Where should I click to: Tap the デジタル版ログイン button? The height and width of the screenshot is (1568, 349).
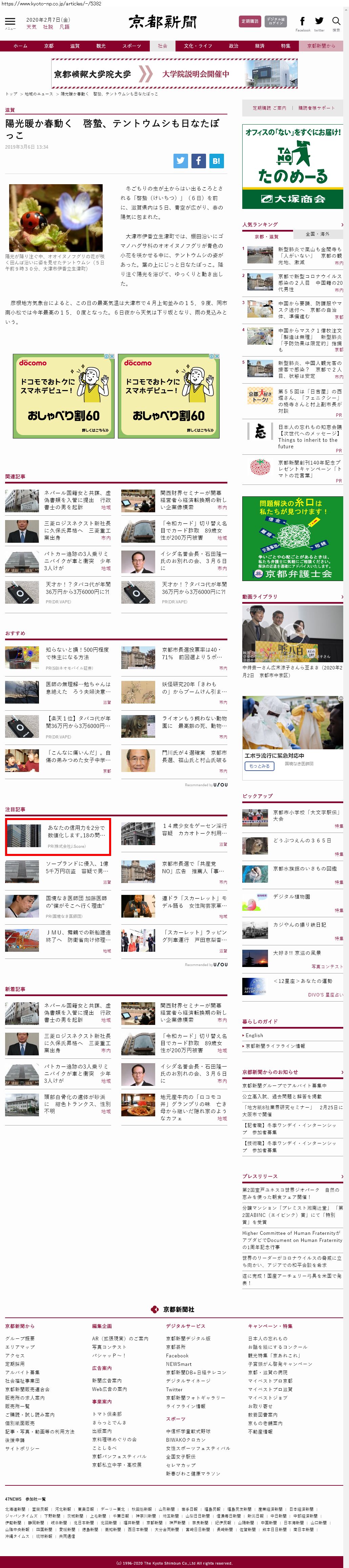pyautogui.click(x=276, y=21)
